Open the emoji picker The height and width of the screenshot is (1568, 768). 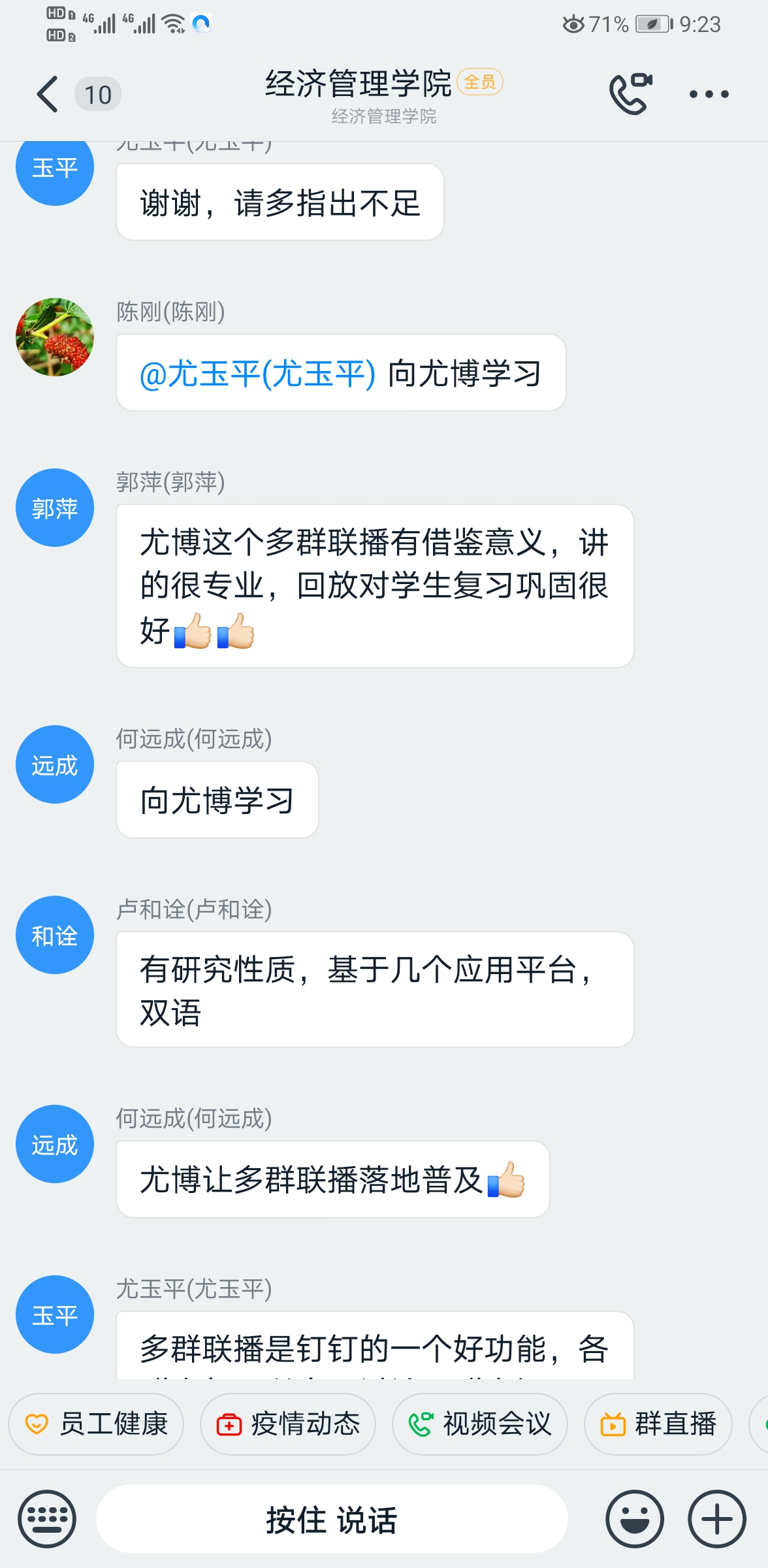(634, 1519)
